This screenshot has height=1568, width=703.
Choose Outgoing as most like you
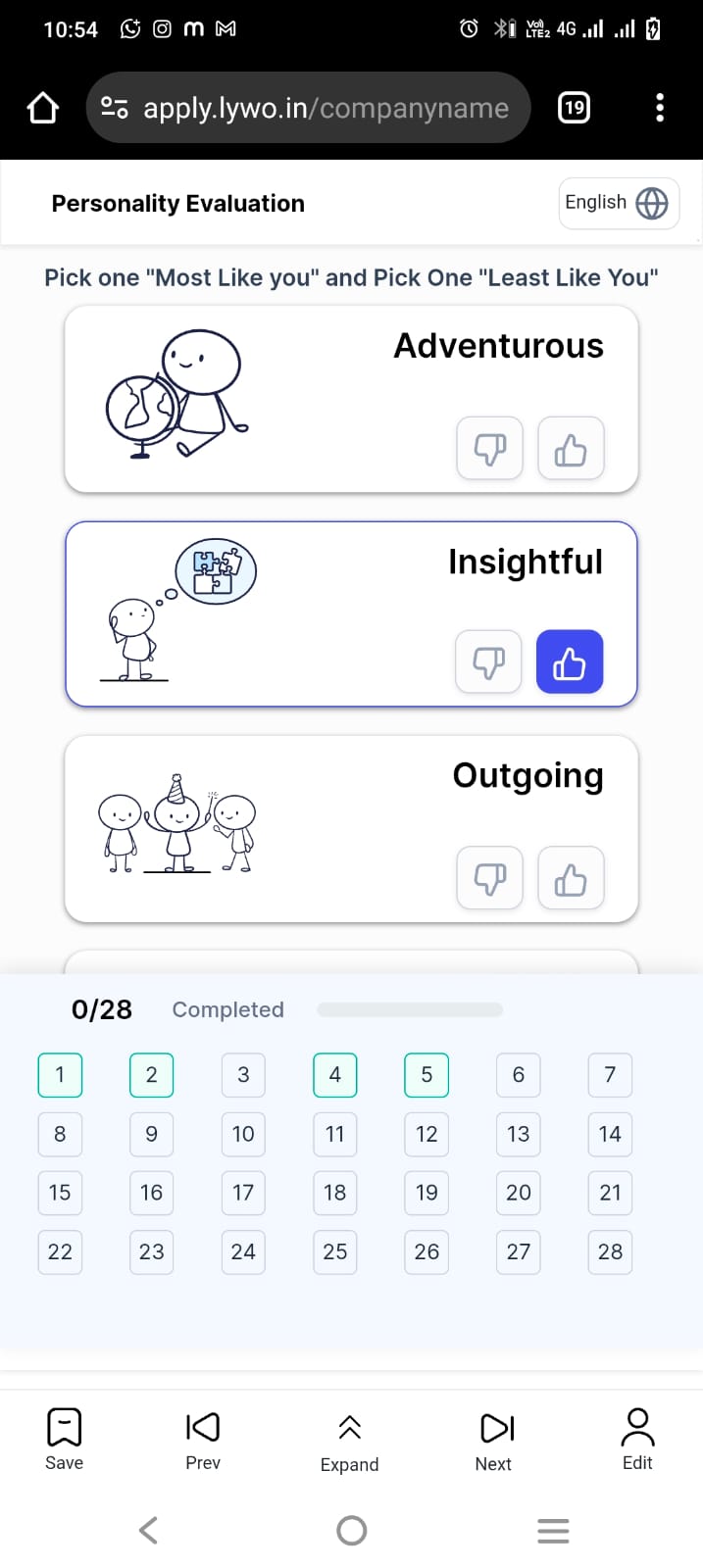(x=571, y=877)
